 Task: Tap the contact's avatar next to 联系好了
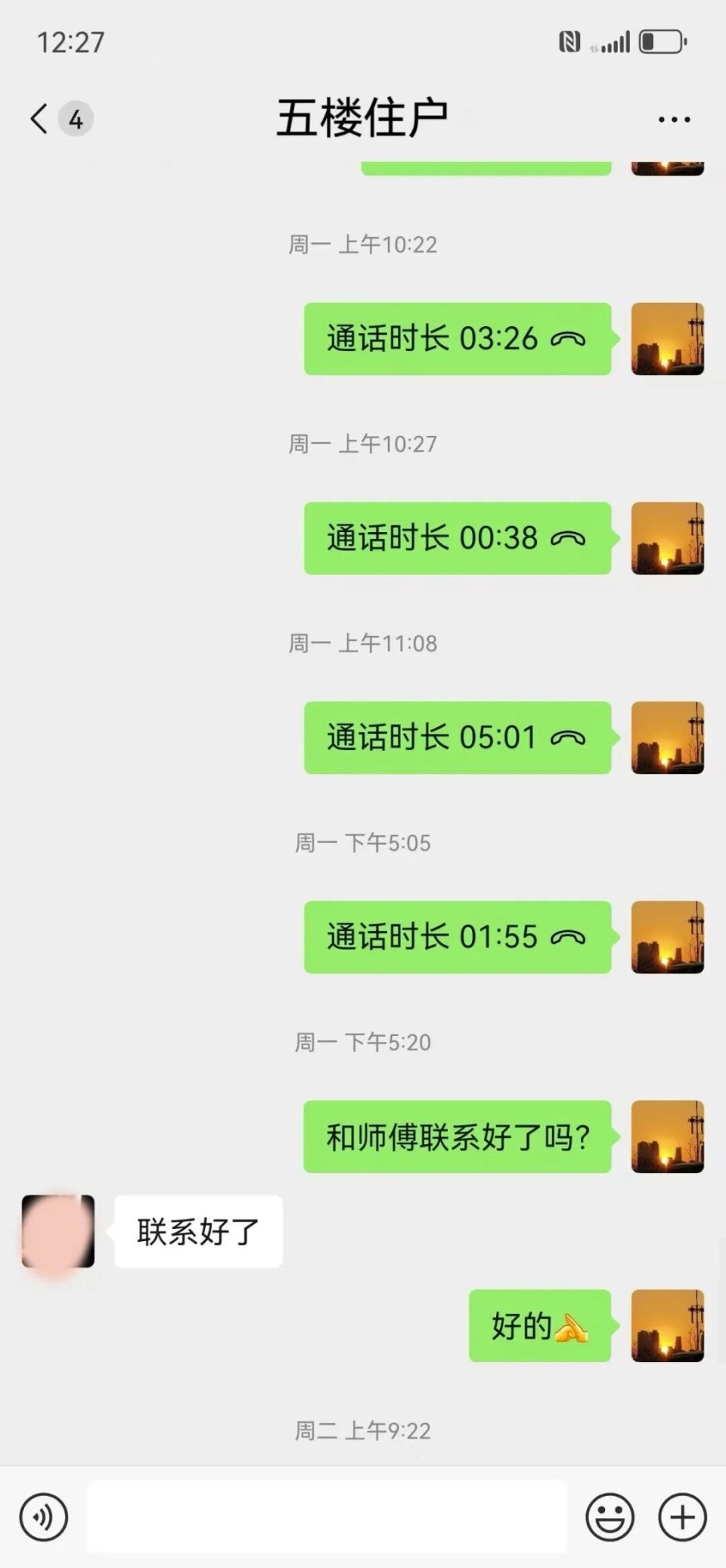(x=59, y=1230)
